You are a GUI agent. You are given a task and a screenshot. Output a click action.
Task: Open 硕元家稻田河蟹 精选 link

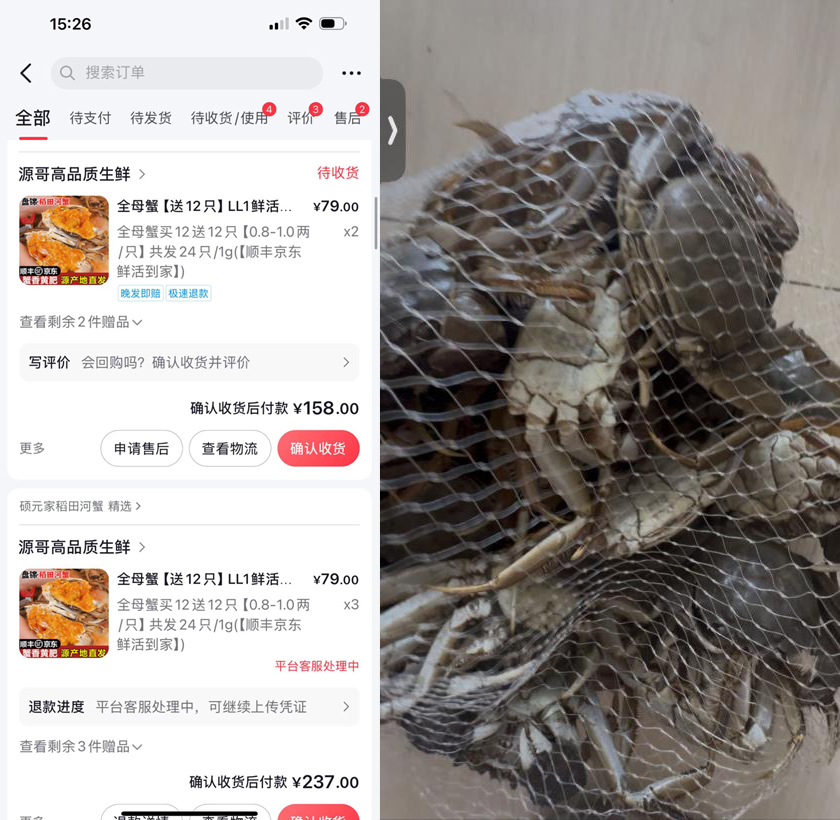click(80, 507)
